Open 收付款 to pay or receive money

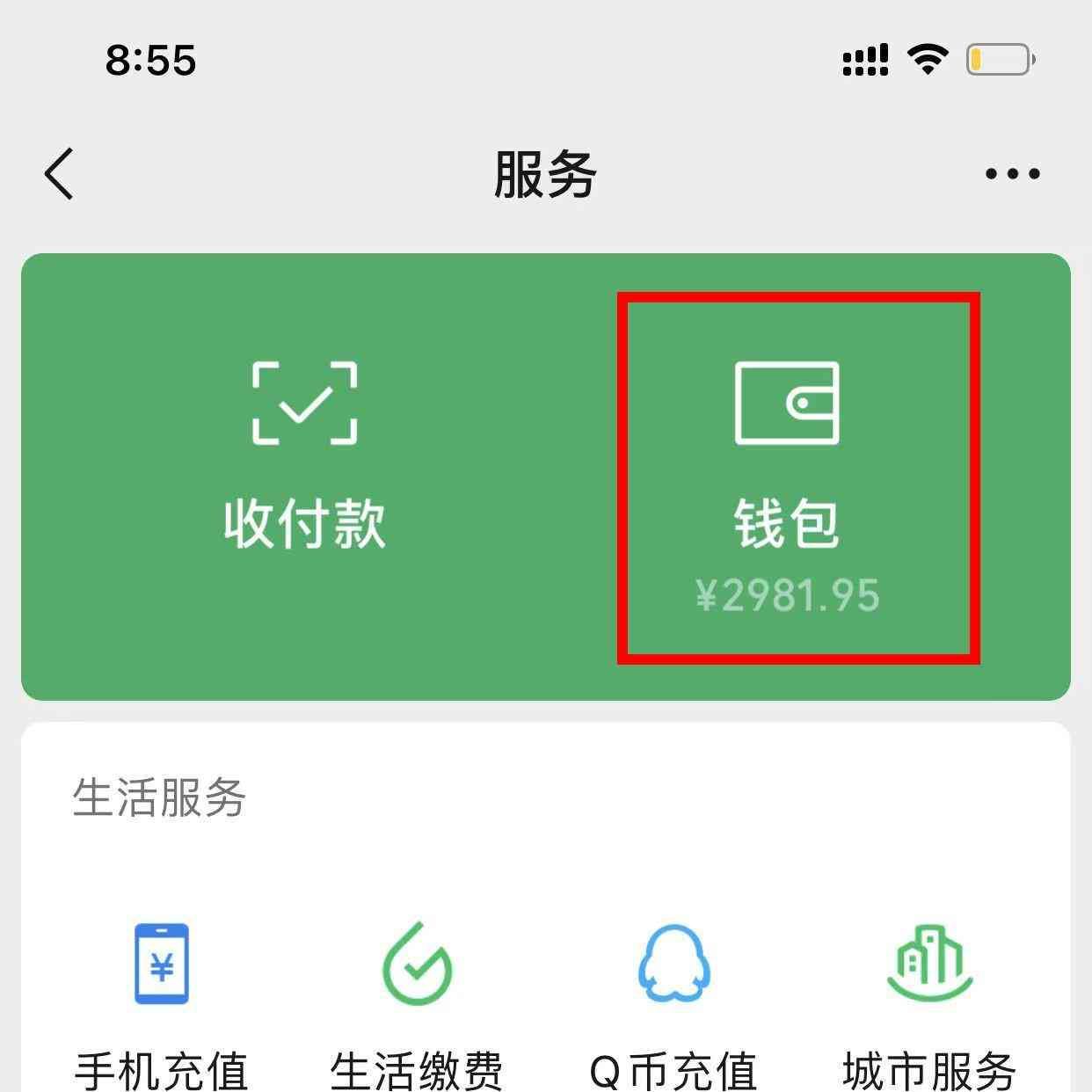pyautogui.click(x=304, y=457)
